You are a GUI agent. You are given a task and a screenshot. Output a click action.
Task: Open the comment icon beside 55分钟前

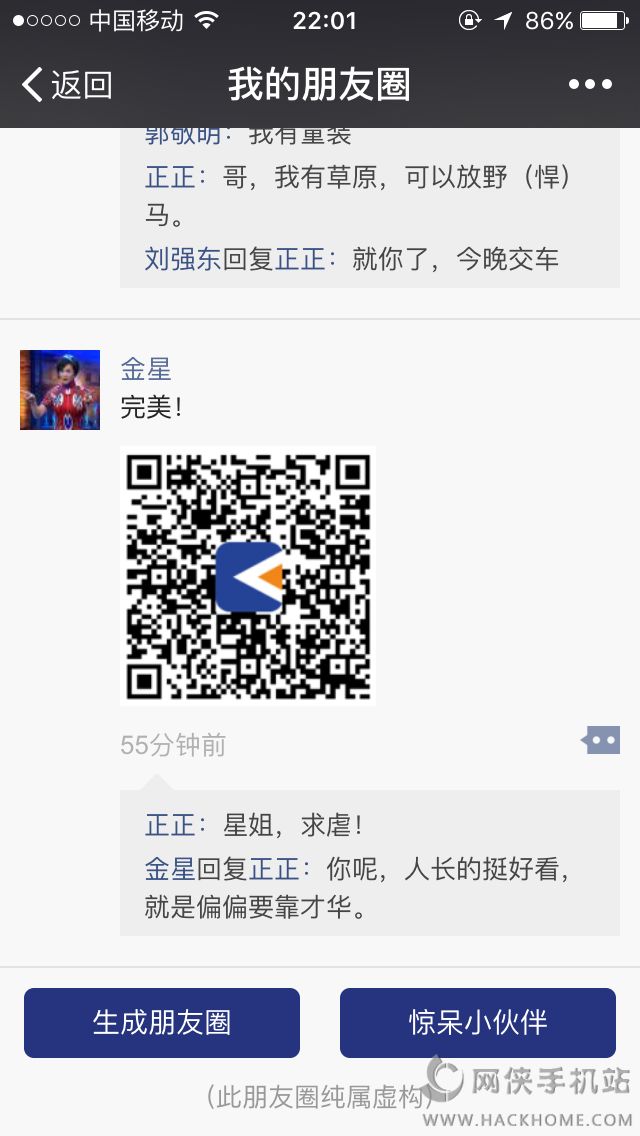pos(602,741)
